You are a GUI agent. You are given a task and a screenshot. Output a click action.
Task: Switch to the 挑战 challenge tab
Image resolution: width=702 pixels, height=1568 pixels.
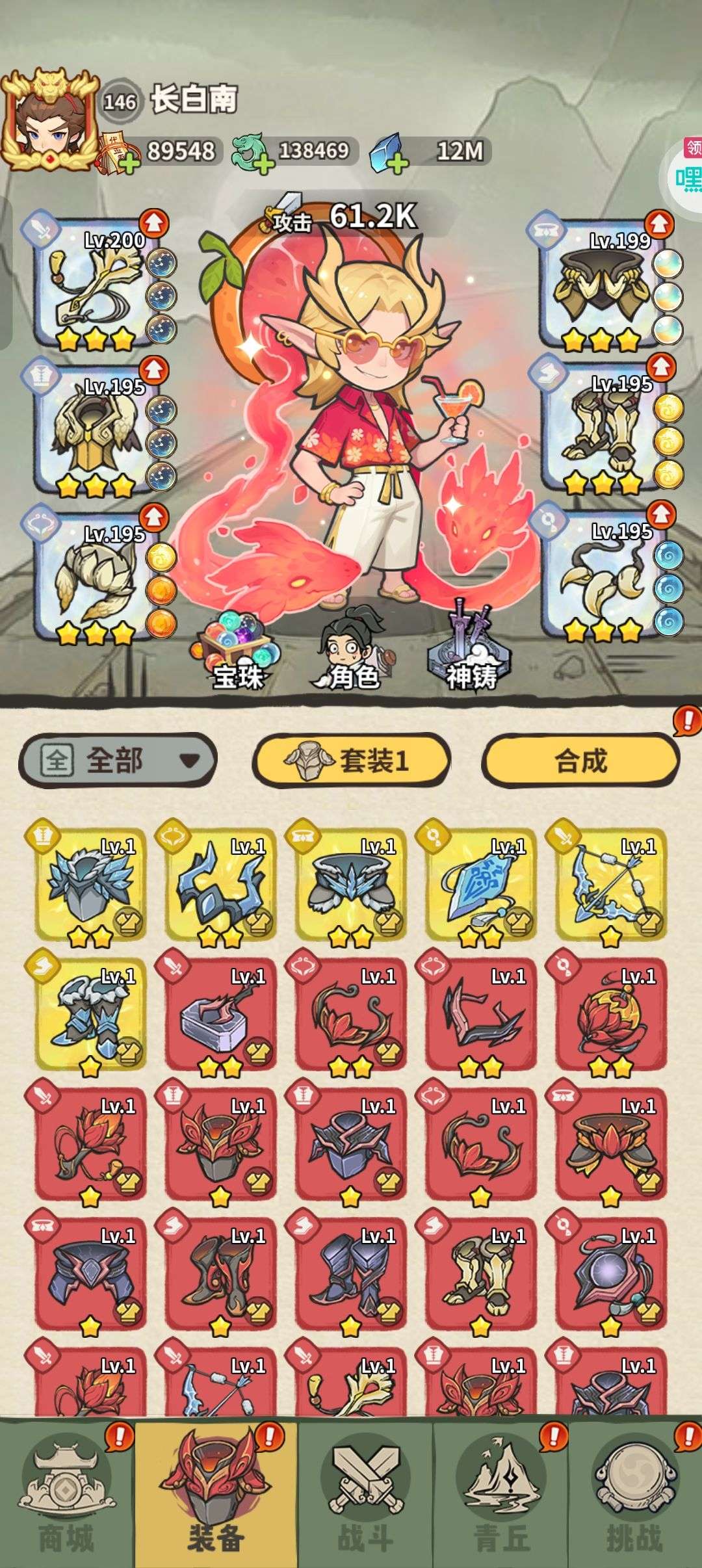[635, 1495]
